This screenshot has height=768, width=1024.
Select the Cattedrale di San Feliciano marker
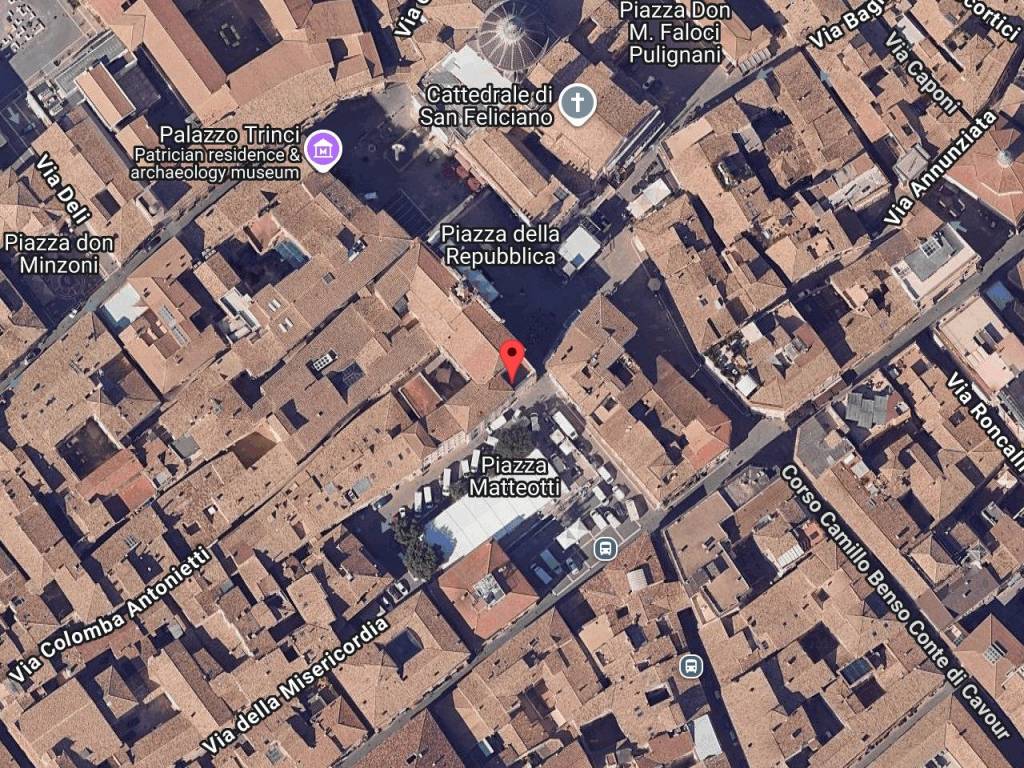[577, 103]
